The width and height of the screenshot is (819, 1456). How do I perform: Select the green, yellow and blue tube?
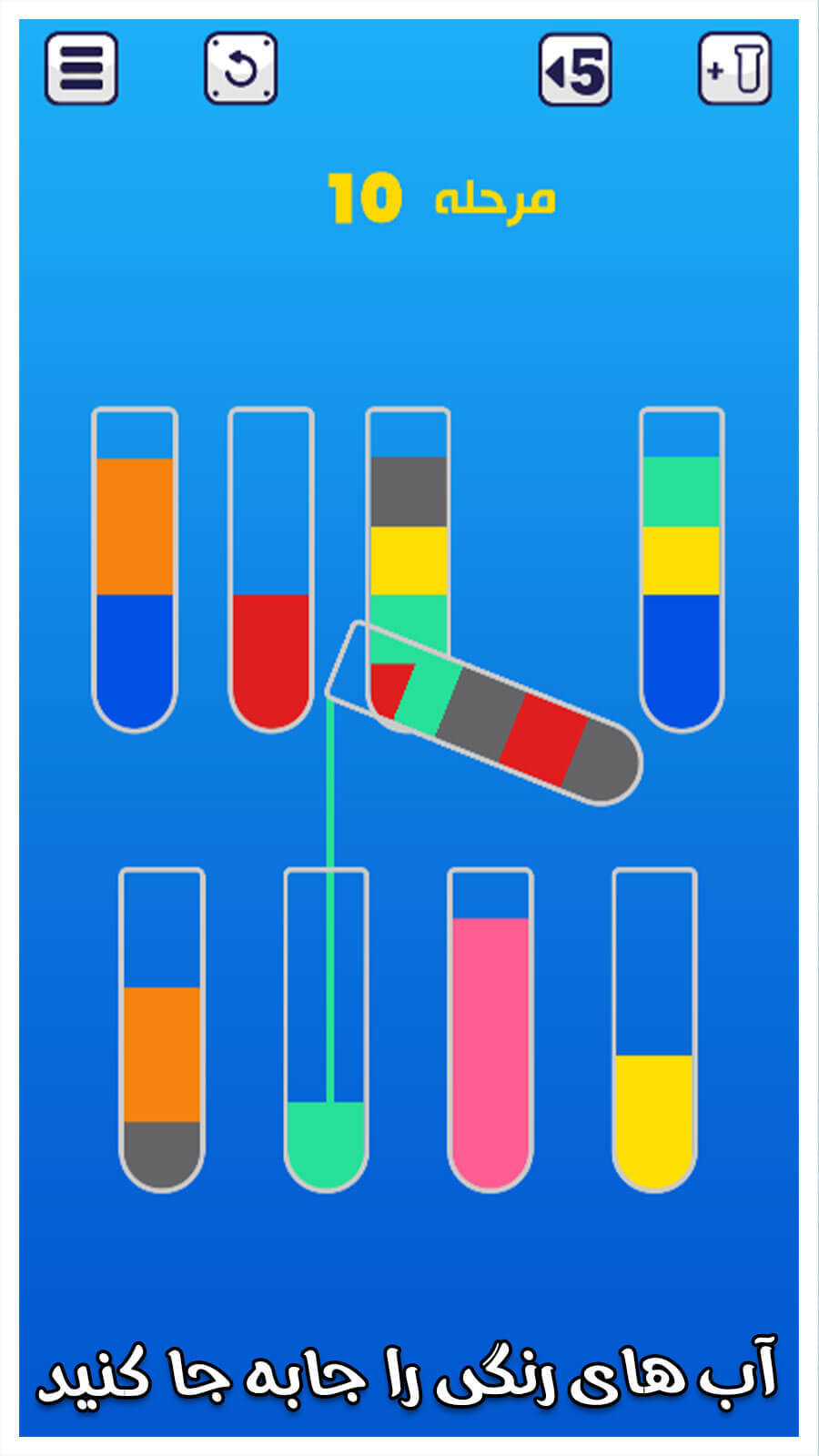click(x=682, y=571)
